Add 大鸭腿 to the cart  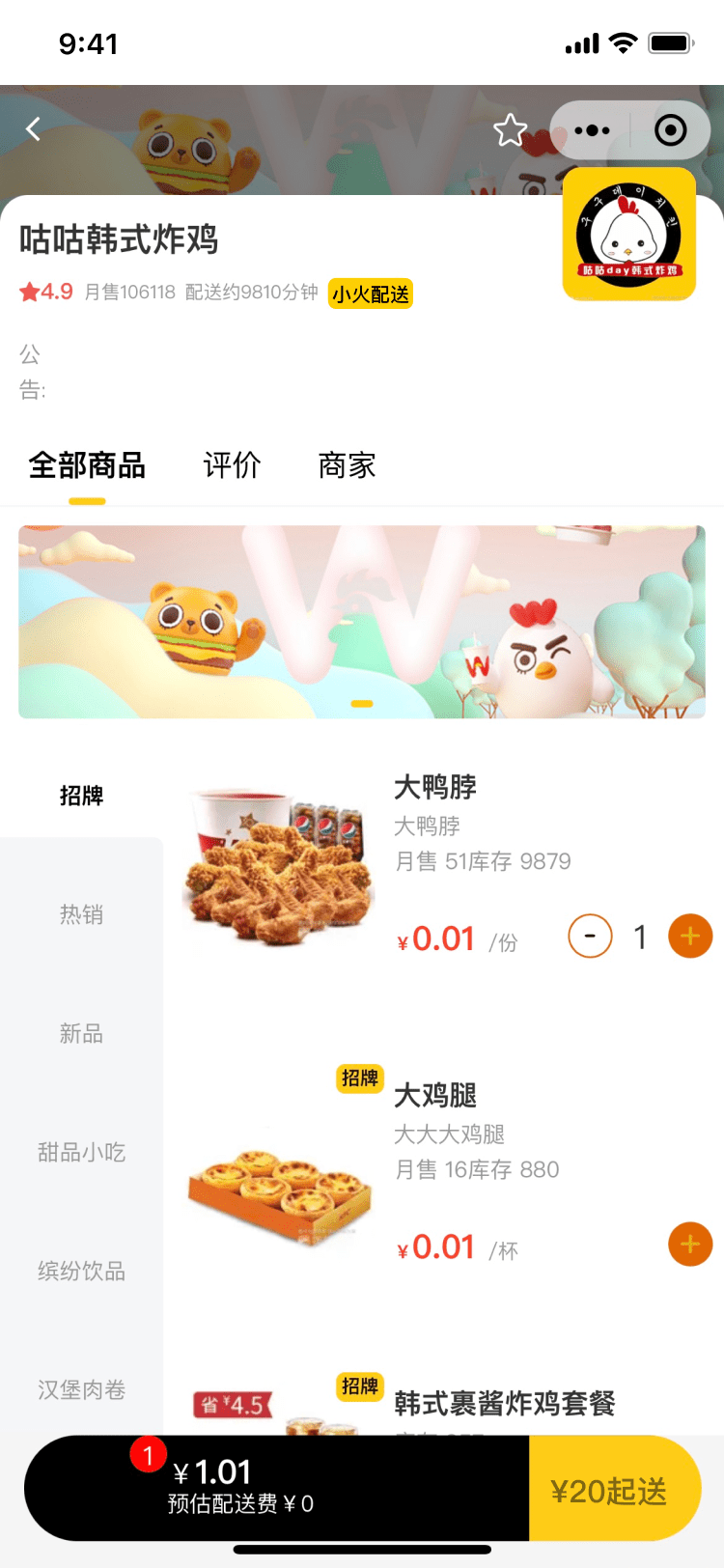(690, 1245)
